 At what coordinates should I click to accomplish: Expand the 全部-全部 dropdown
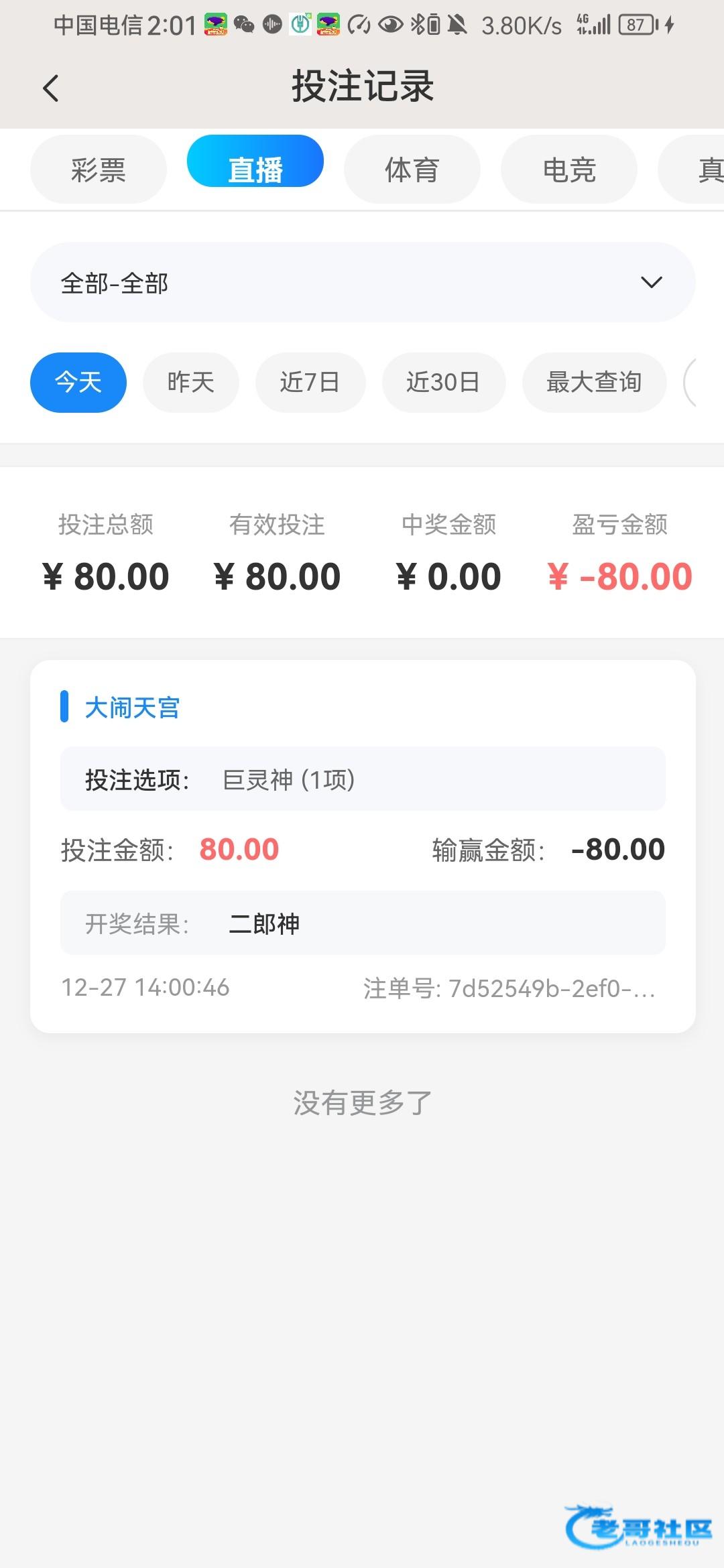tap(363, 283)
